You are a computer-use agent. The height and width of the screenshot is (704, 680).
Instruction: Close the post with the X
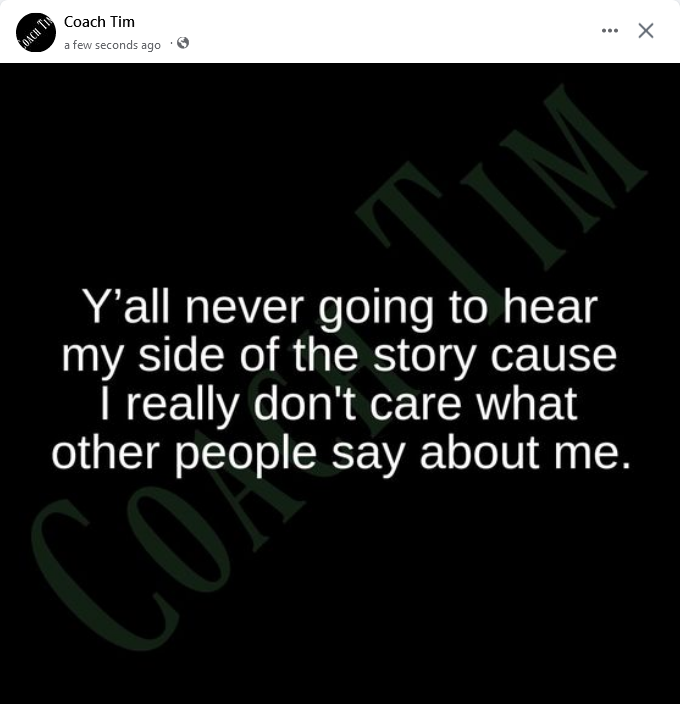pos(645,31)
